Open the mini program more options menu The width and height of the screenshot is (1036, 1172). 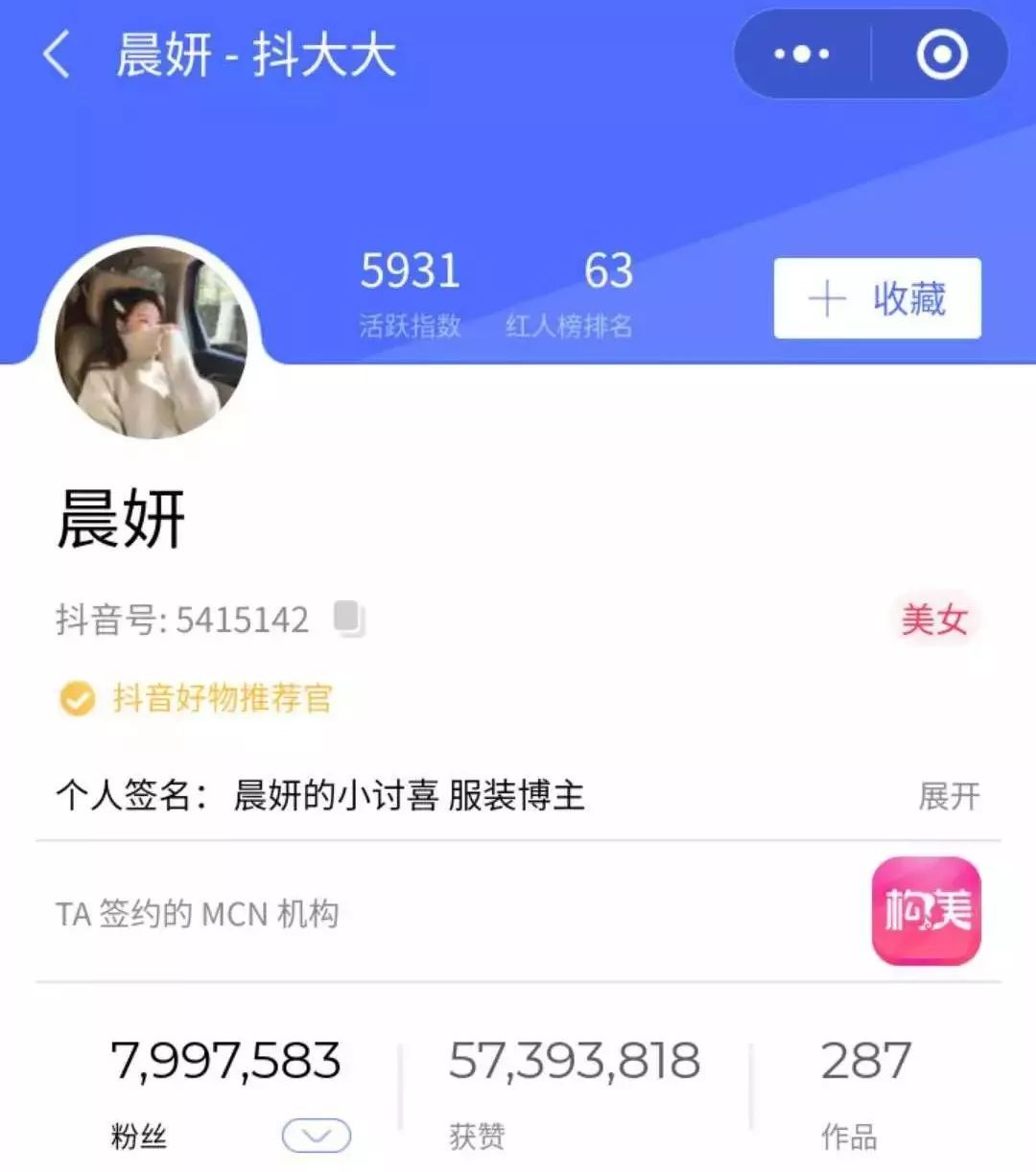click(802, 55)
